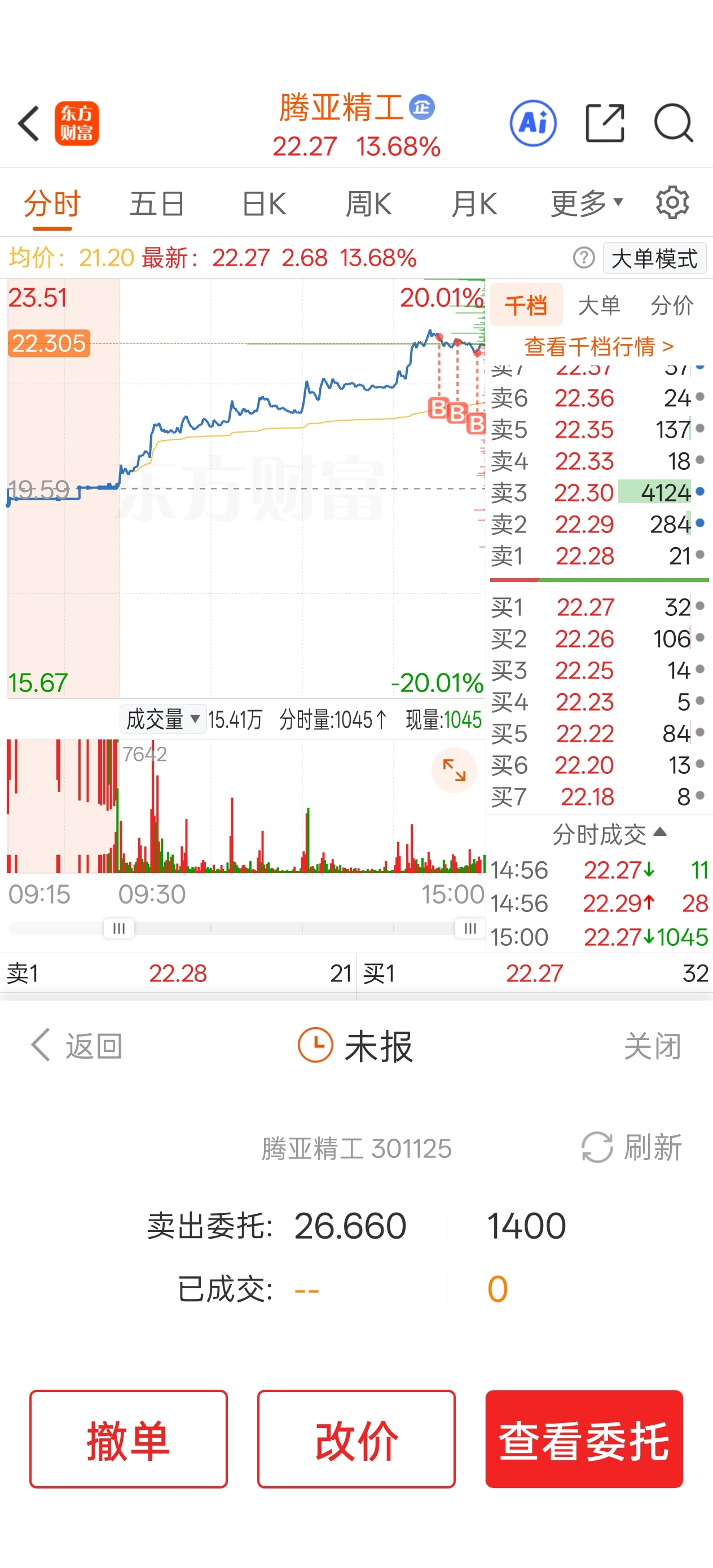Switch to the 大单 tab

(x=598, y=305)
